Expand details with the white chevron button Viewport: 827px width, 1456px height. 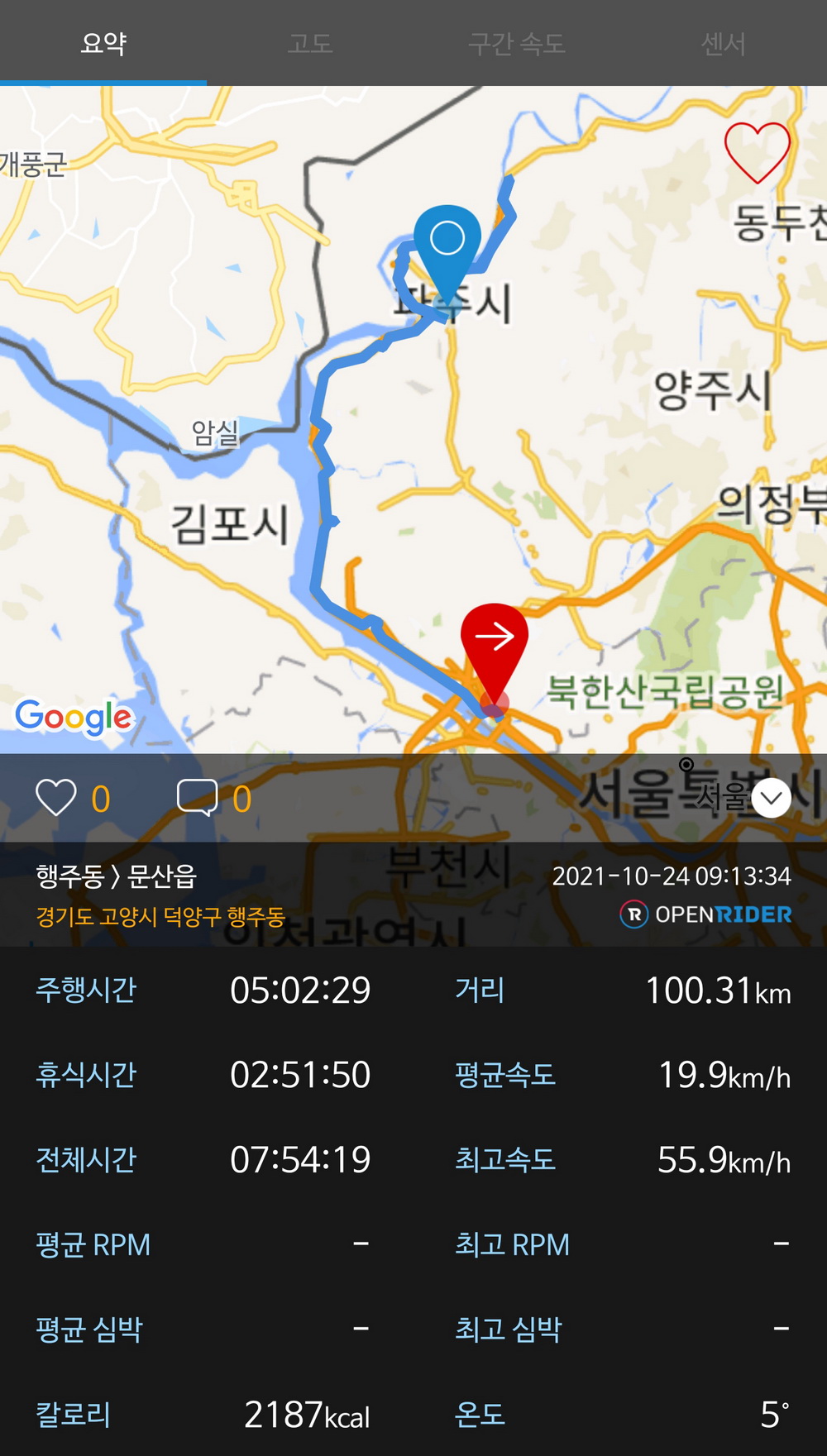(771, 798)
